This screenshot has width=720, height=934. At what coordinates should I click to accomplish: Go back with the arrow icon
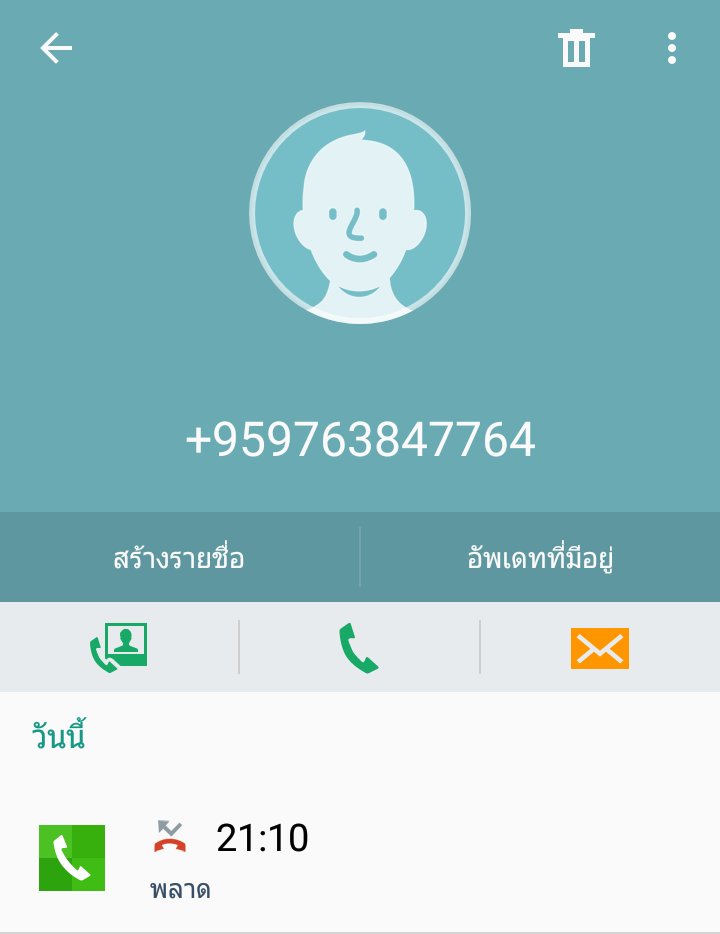tap(56, 48)
